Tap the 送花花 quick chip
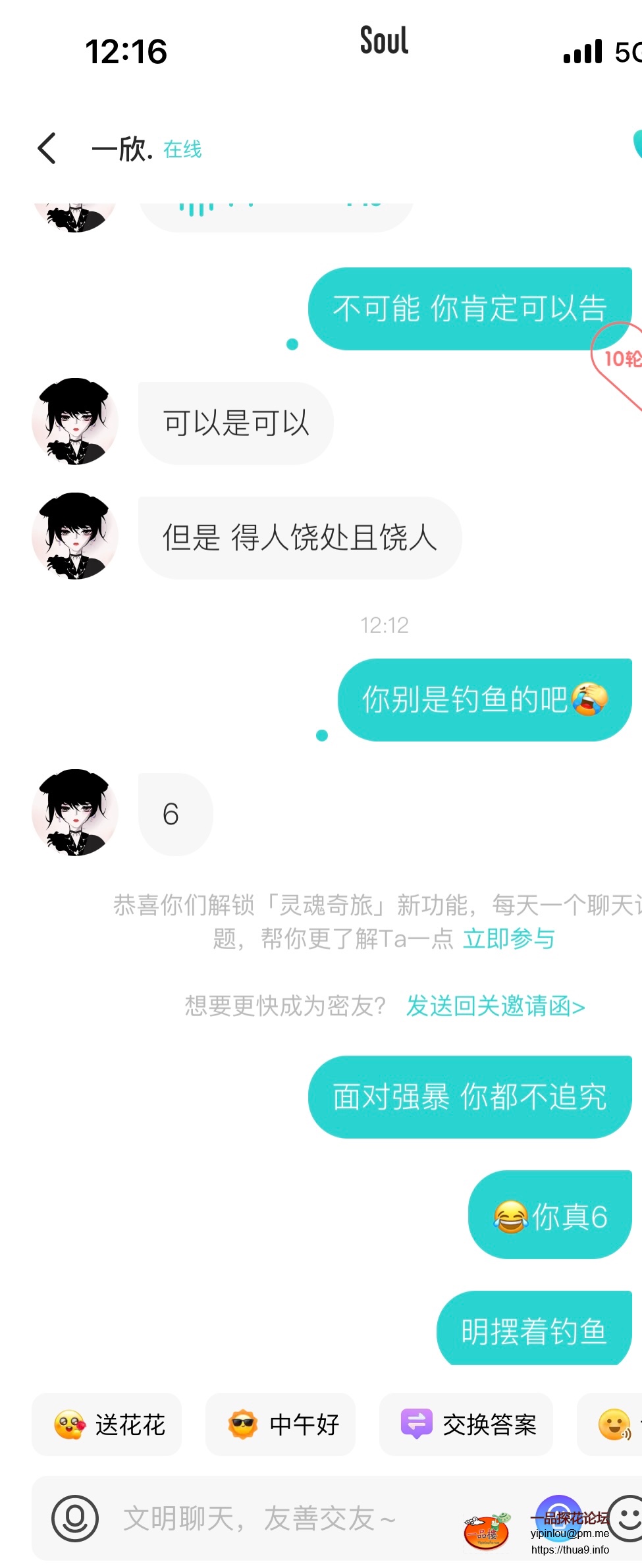The height and width of the screenshot is (1568, 642). click(x=107, y=1424)
